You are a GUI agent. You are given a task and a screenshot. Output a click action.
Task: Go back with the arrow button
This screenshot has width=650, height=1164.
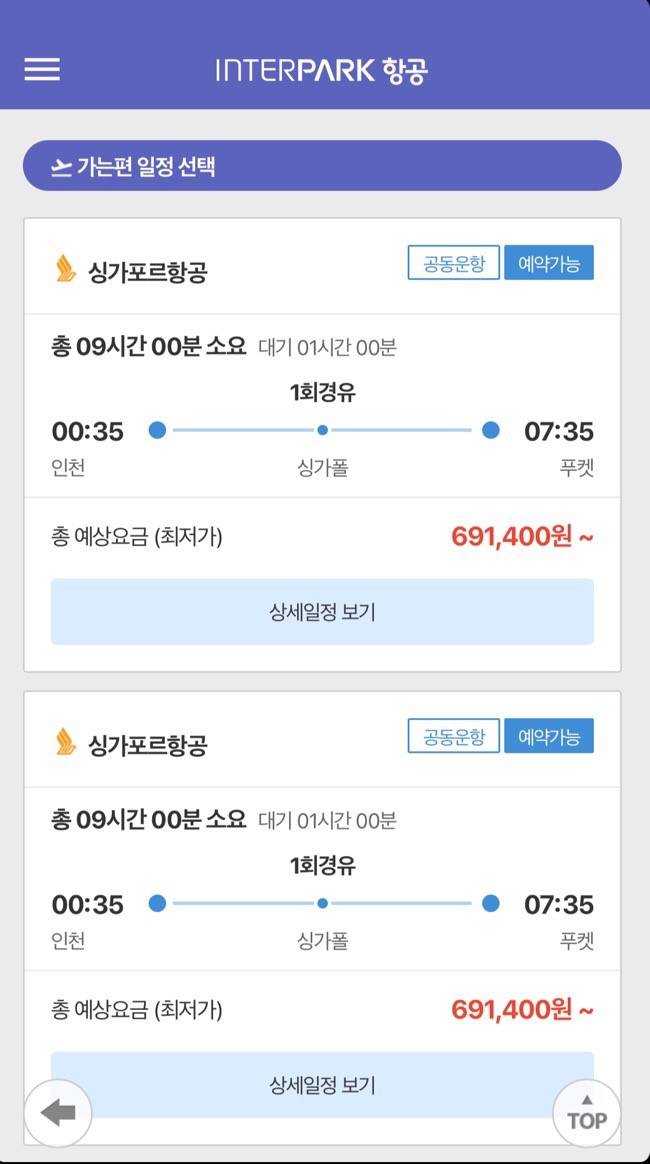pos(58,1113)
